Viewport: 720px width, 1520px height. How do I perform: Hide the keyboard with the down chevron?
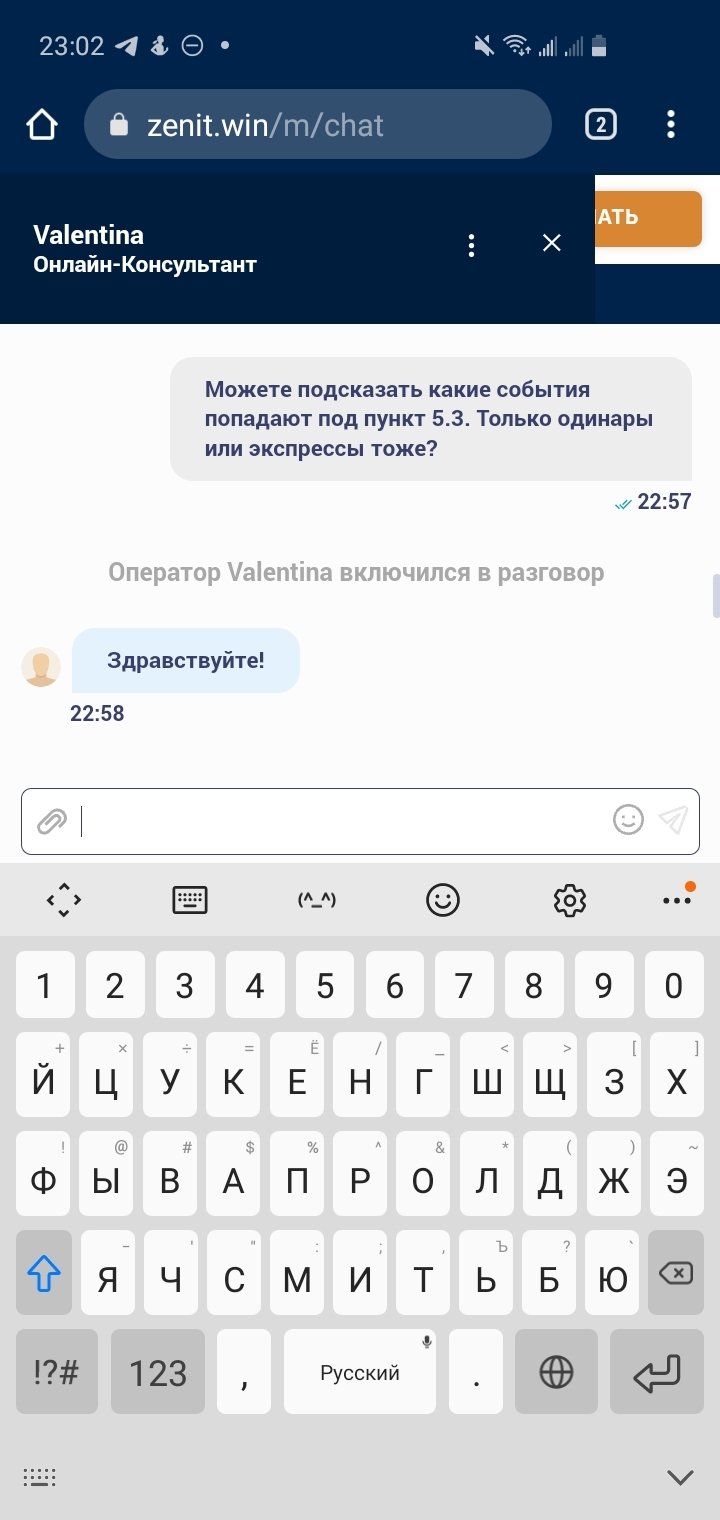680,1477
